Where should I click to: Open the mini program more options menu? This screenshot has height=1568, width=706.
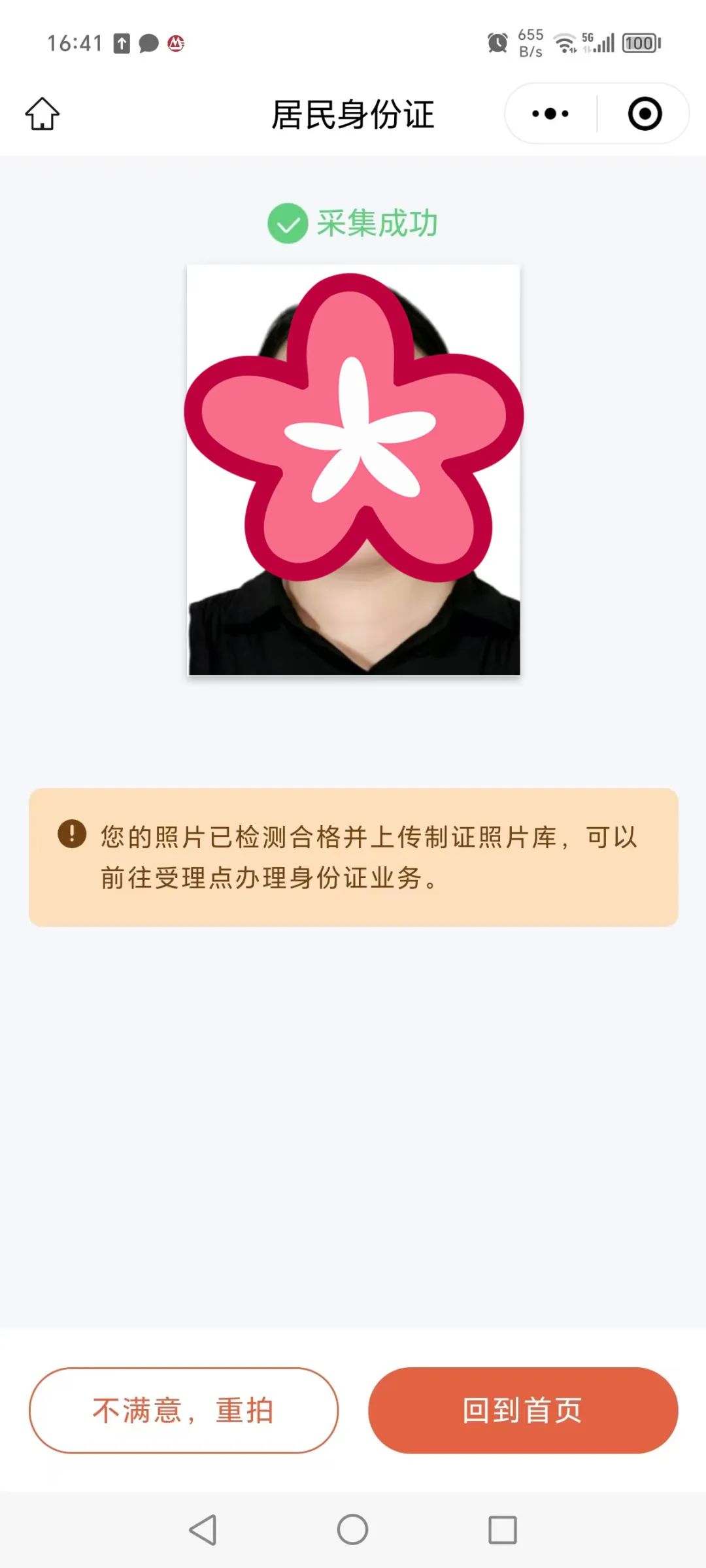(x=550, y=114)
